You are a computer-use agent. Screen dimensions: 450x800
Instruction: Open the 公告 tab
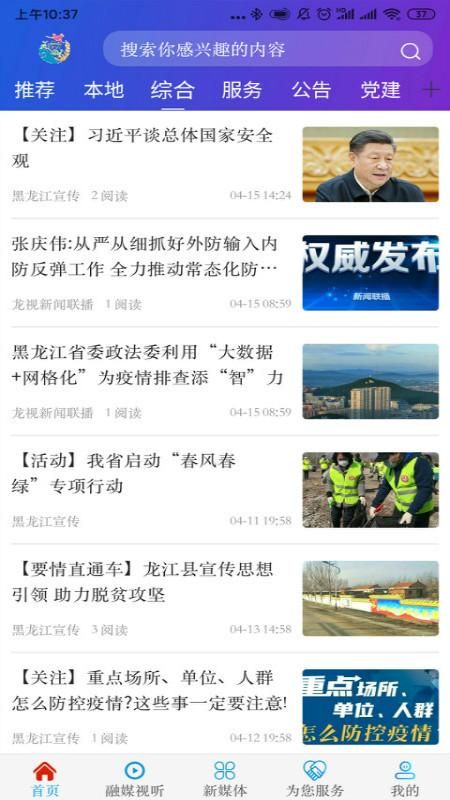tap(311, 90)
